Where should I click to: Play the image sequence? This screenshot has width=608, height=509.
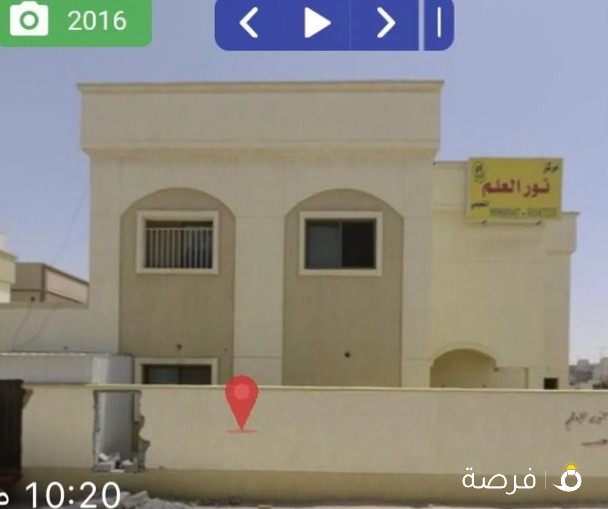tap(317, 23)
